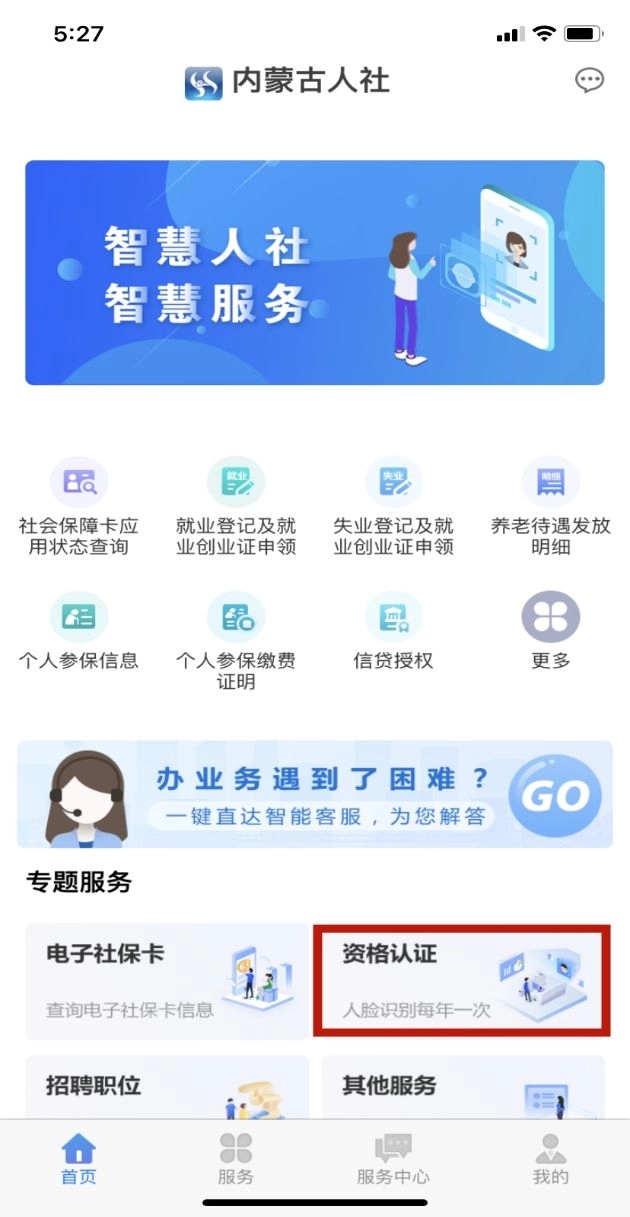Open the 资格认证 card
Image resolution: width=630 pixels, height=1217 pixels.
460,980
